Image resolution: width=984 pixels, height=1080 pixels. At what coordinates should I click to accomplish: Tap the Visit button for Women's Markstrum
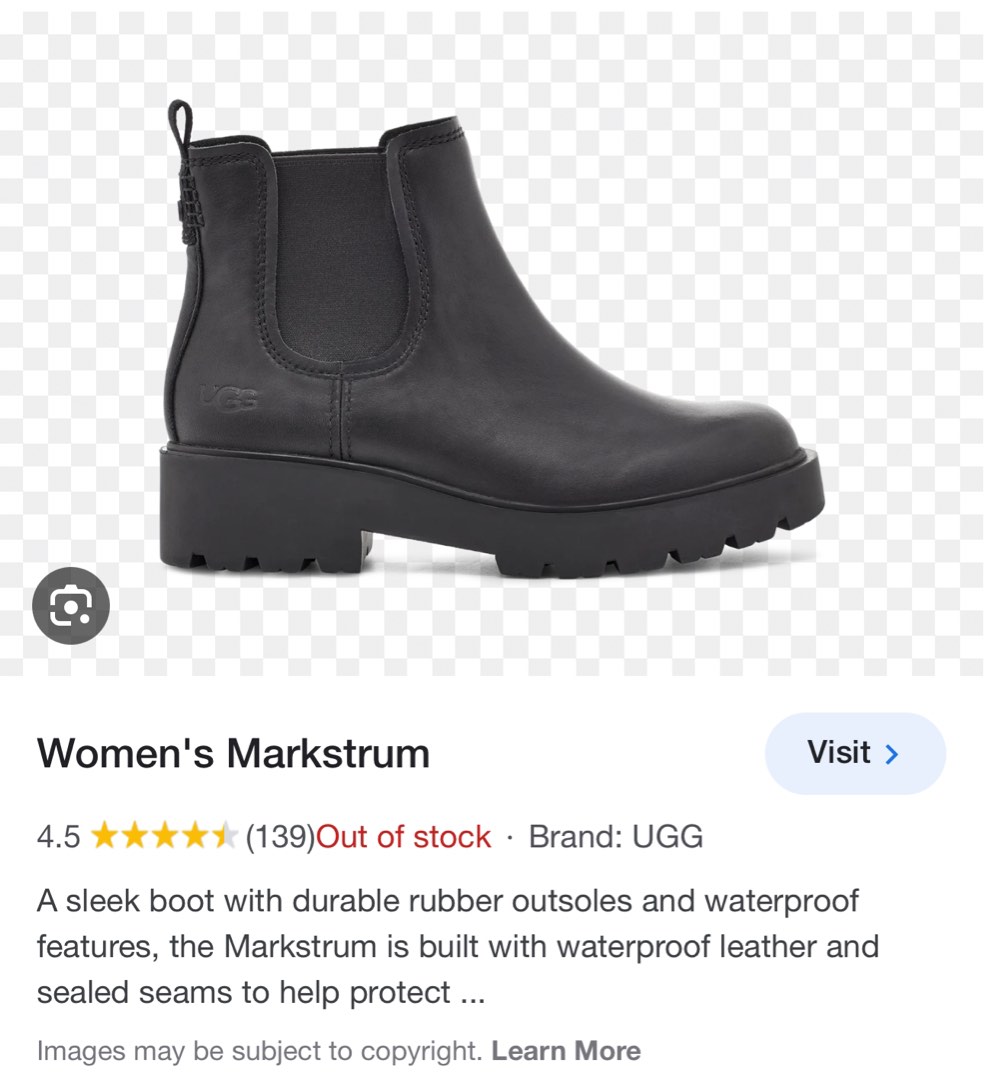tap(854, 753)
